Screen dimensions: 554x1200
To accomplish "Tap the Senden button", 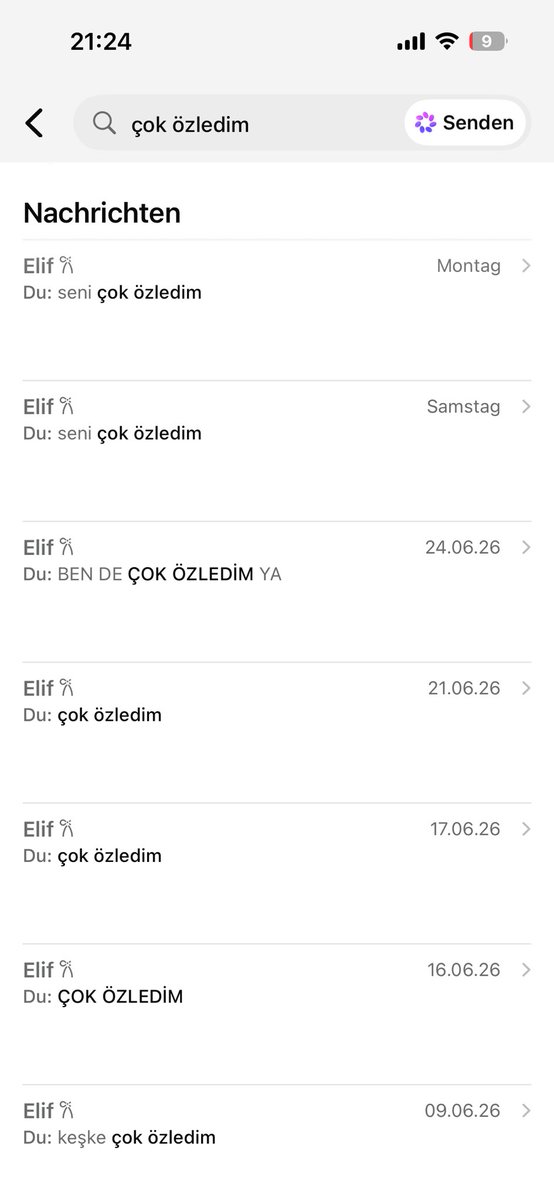I will point(466,123).
